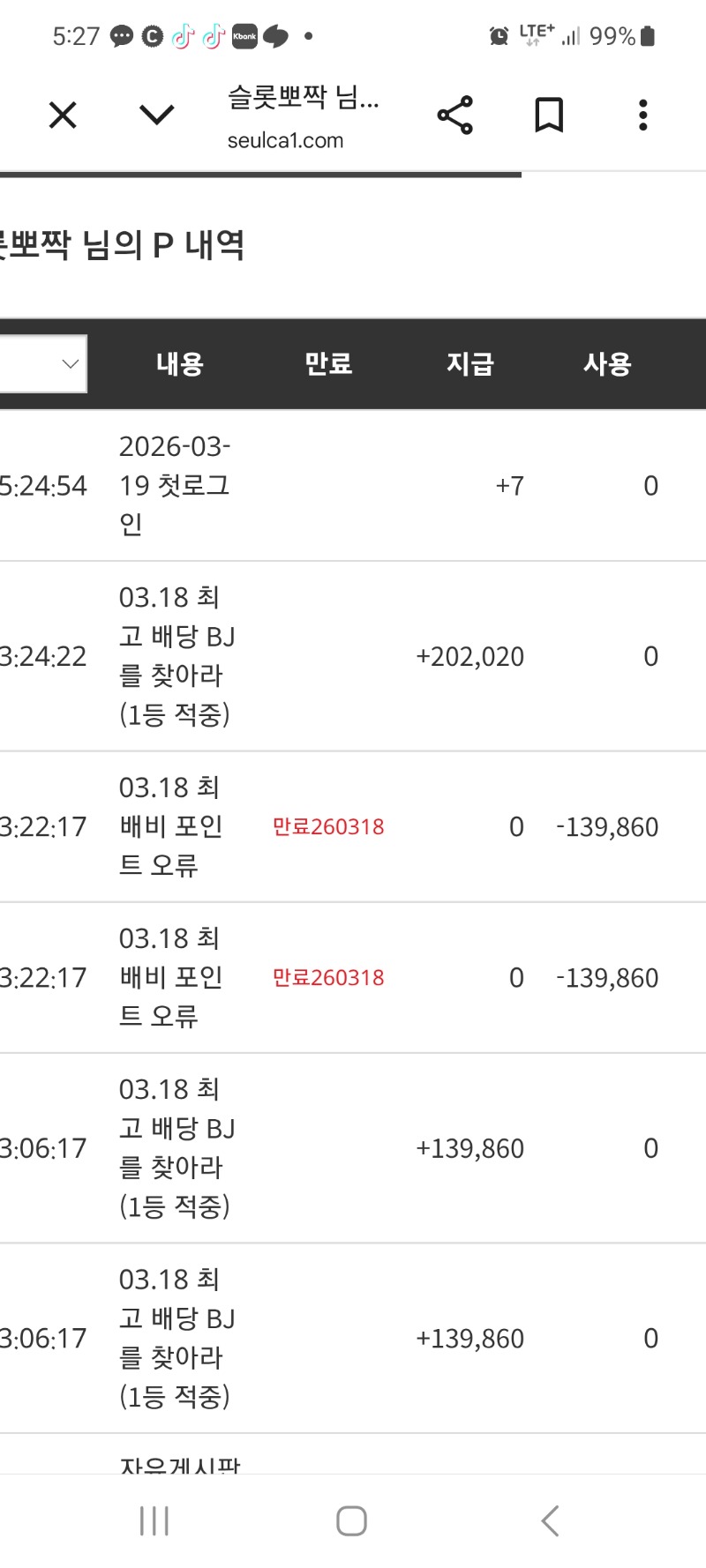Bookmark the current page
The height and width of the screenshot is (1568, 706).
549,116
